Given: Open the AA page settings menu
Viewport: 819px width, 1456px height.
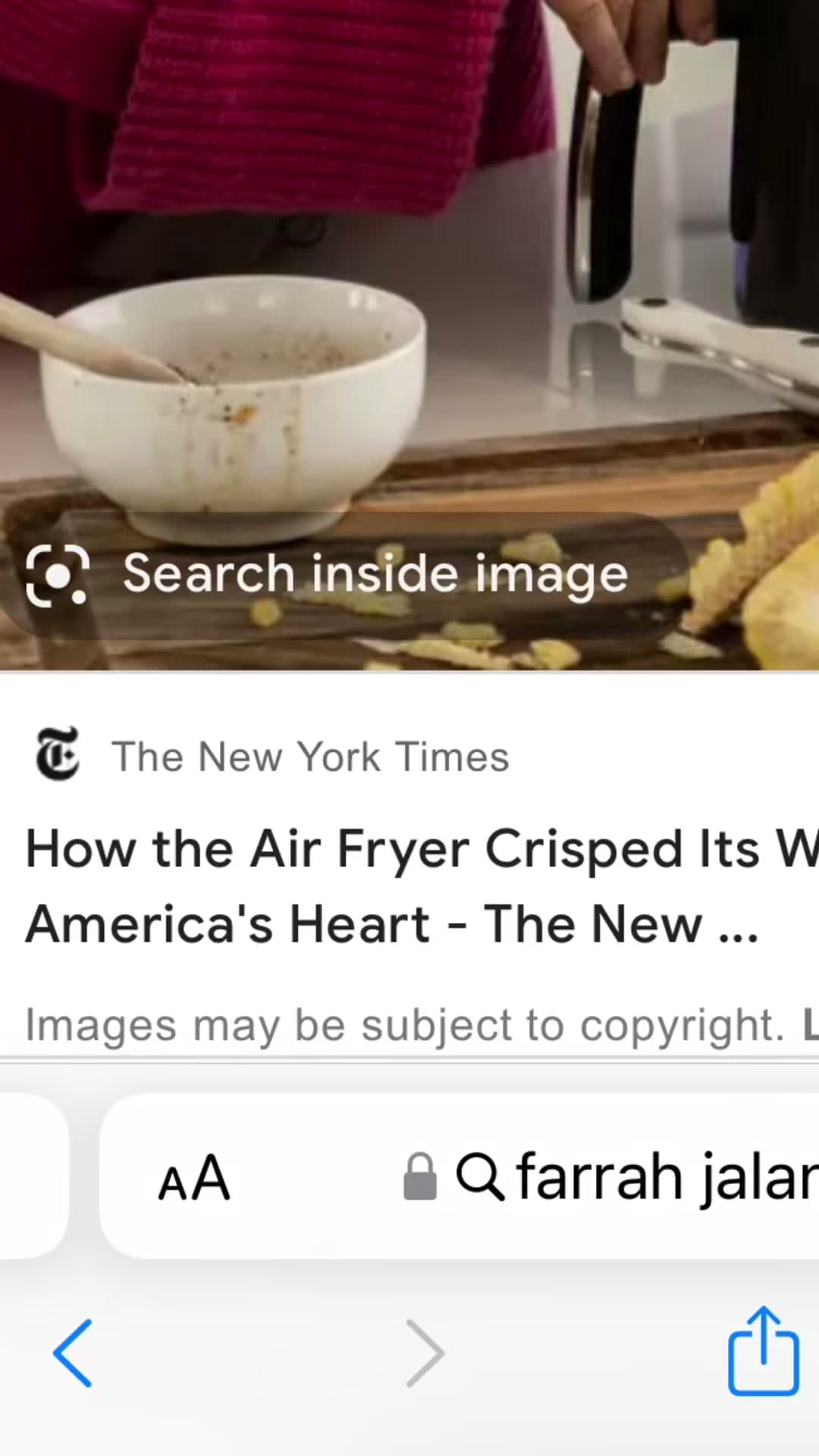Looking at the screenshot, I should pos(194,1178).
